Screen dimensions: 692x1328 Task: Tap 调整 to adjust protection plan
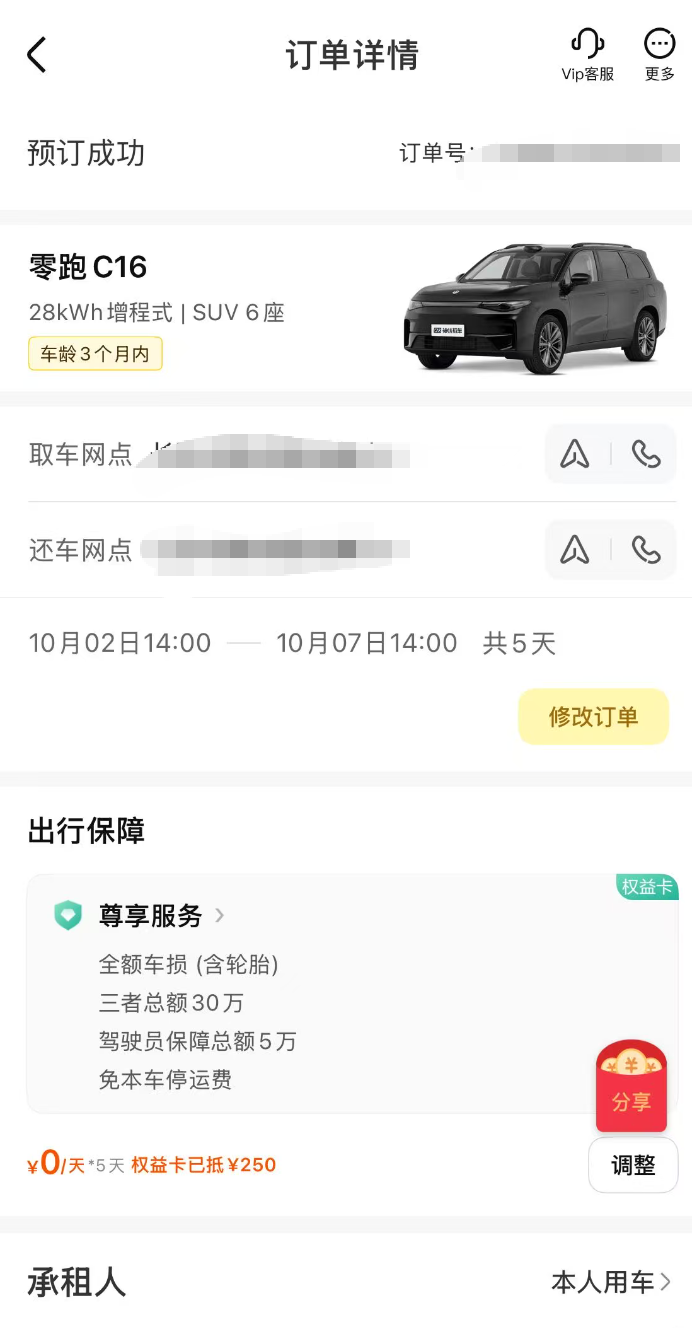click(x=633, y=1165)
